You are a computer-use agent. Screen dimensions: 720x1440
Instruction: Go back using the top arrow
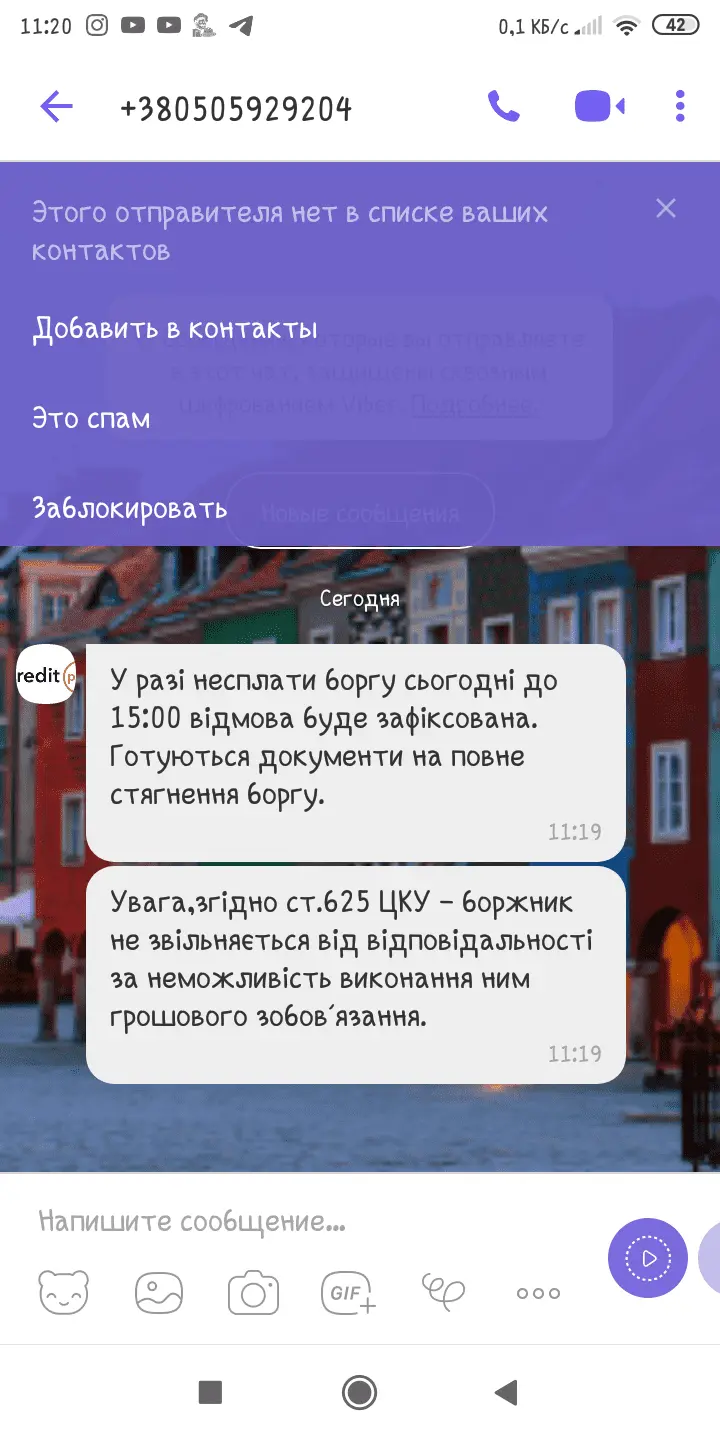click(x=56, y=106)
